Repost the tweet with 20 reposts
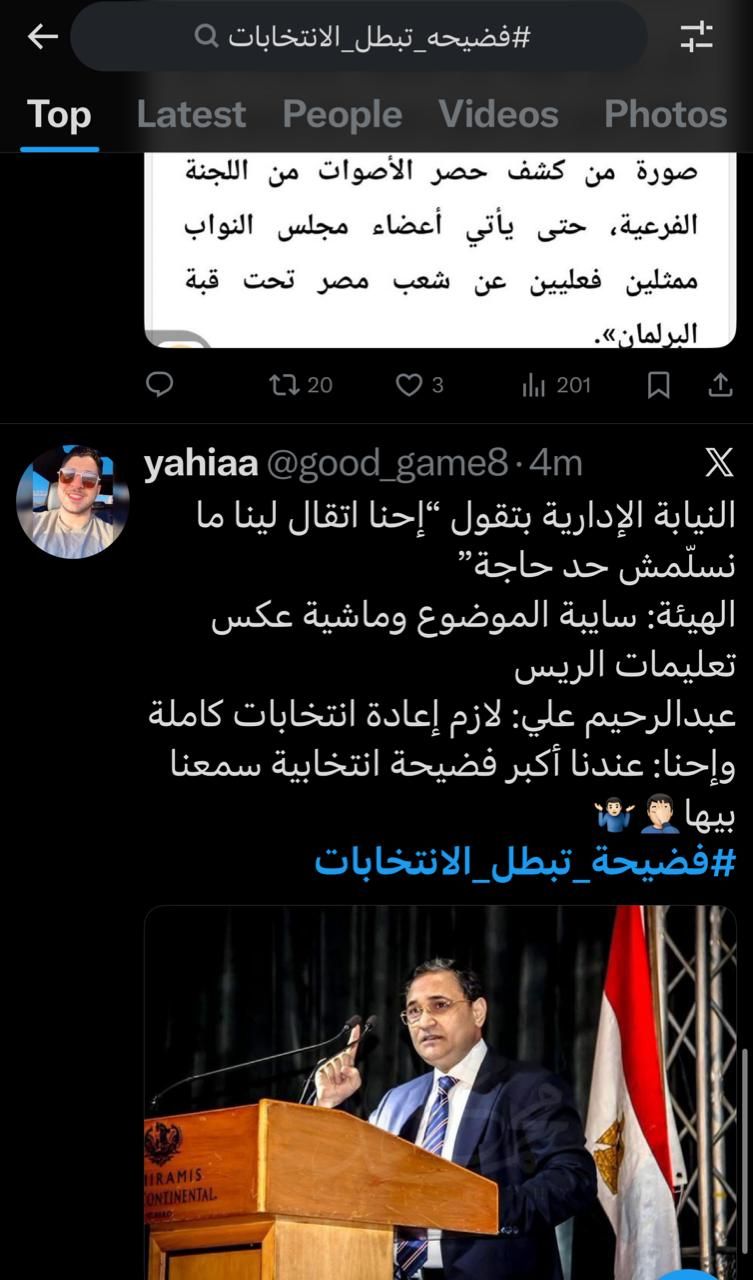Viewport: 753px width, 1280px height. [x=301, y=385]
